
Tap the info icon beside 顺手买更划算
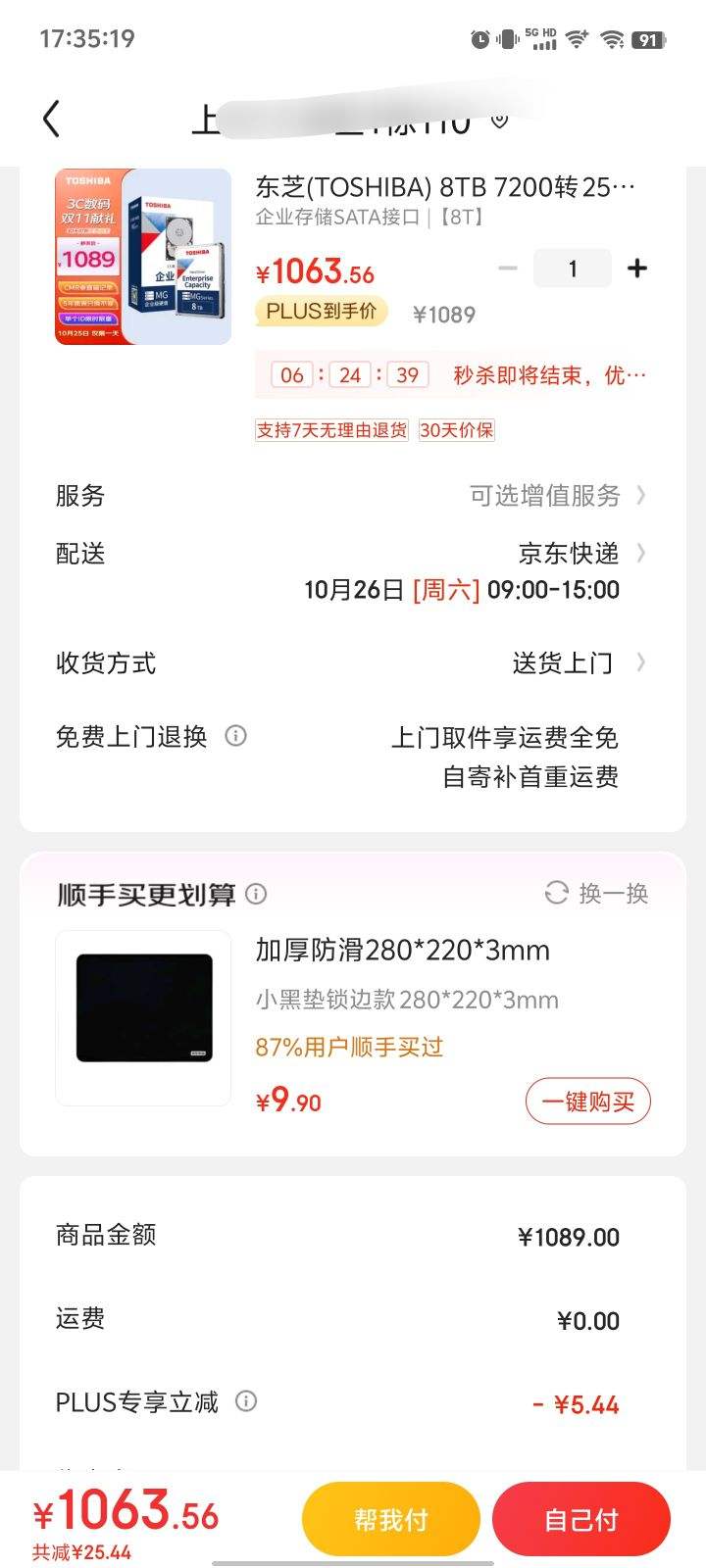pos(255,894)
